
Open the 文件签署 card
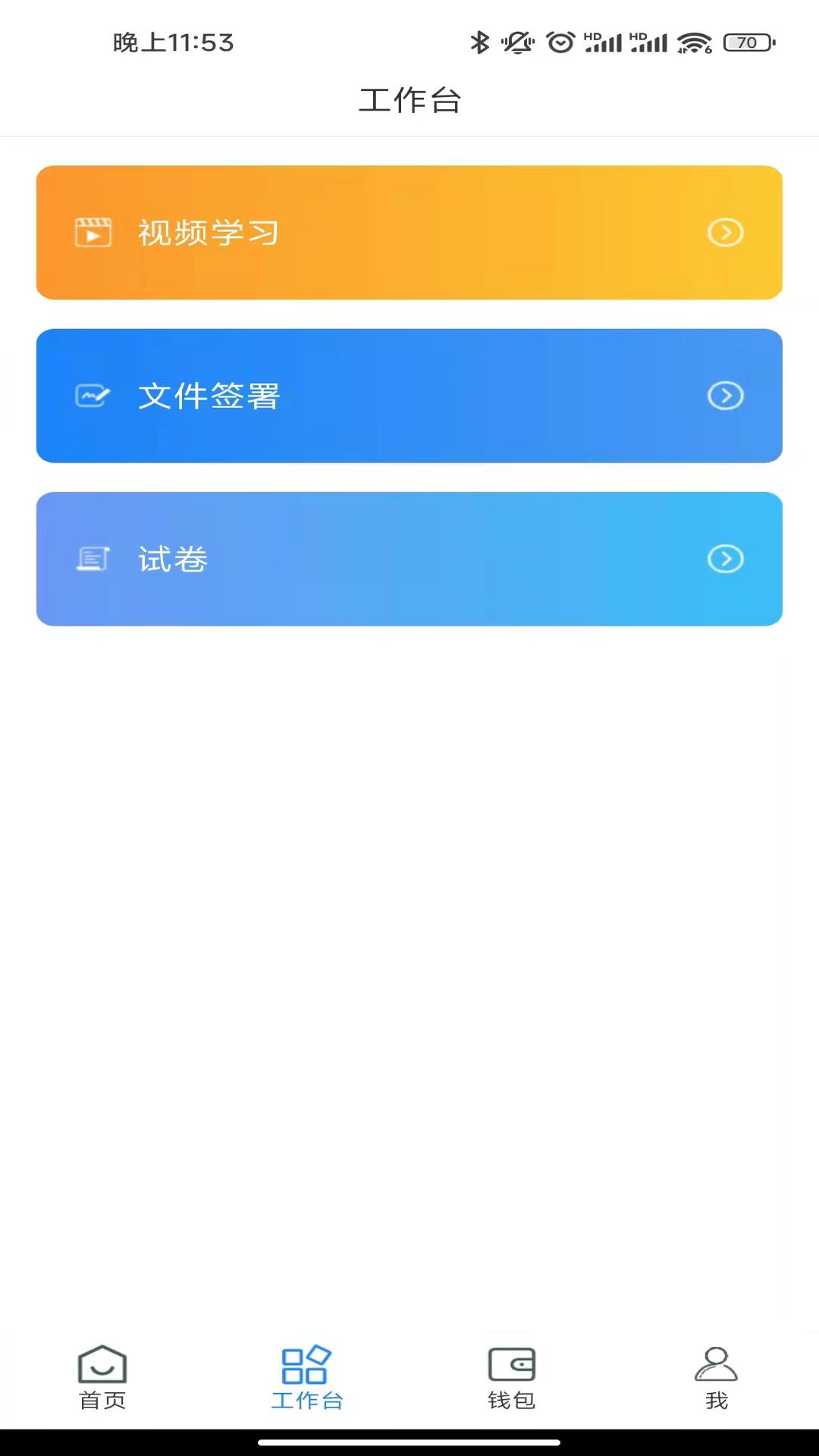pyautogui.click(x=409, y=395)
